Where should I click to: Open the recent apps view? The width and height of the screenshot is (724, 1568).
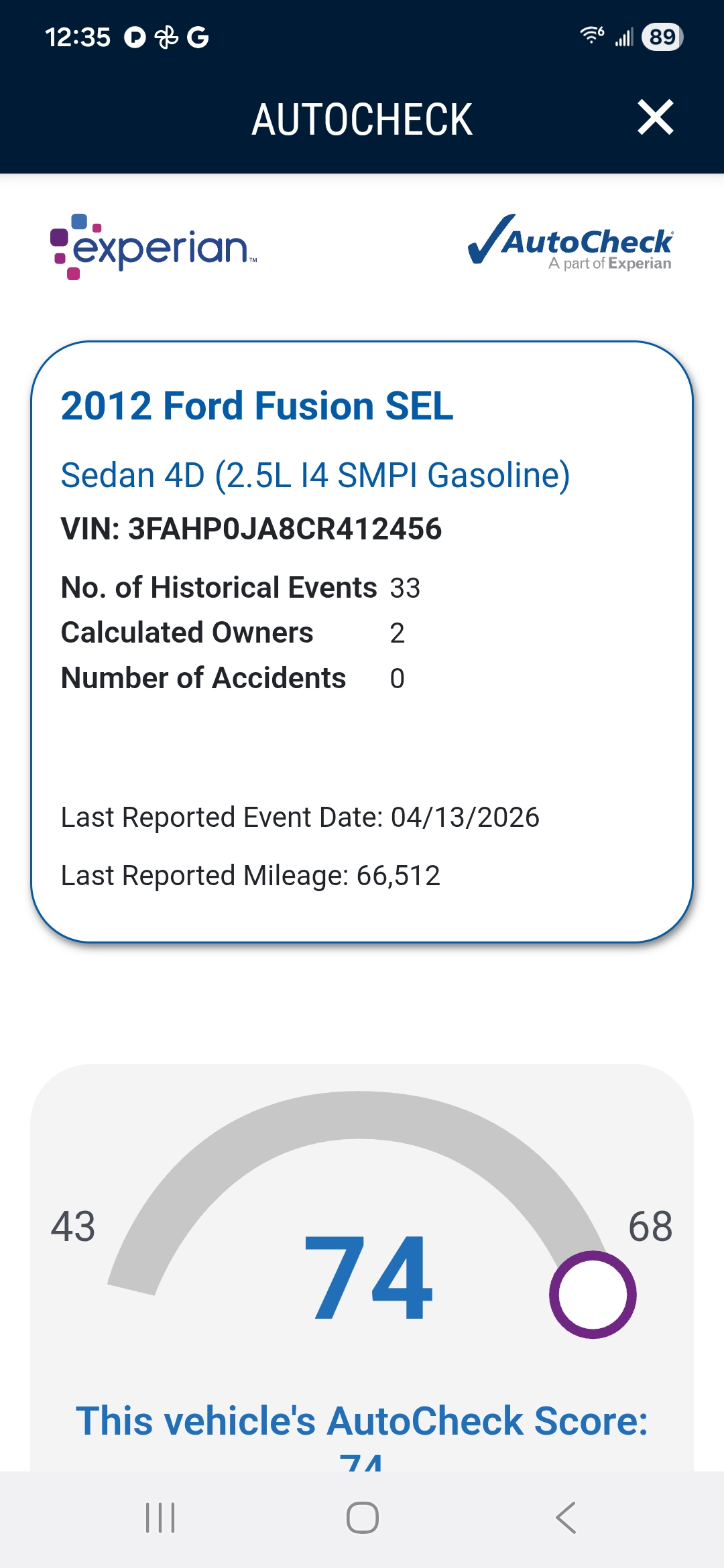(160, 1517)
